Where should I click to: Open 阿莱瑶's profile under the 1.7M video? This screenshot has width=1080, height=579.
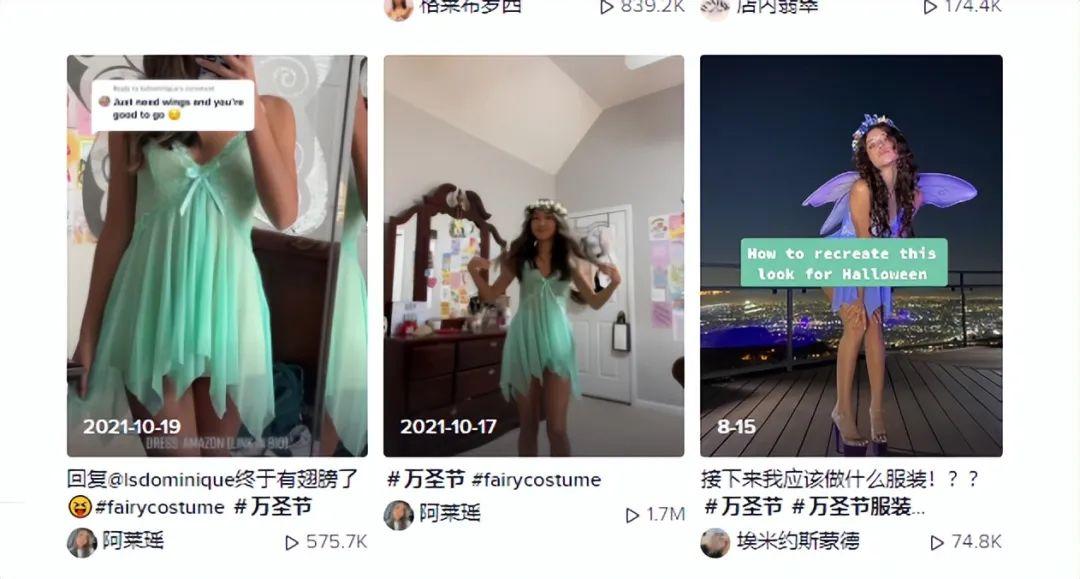point(449,513)
